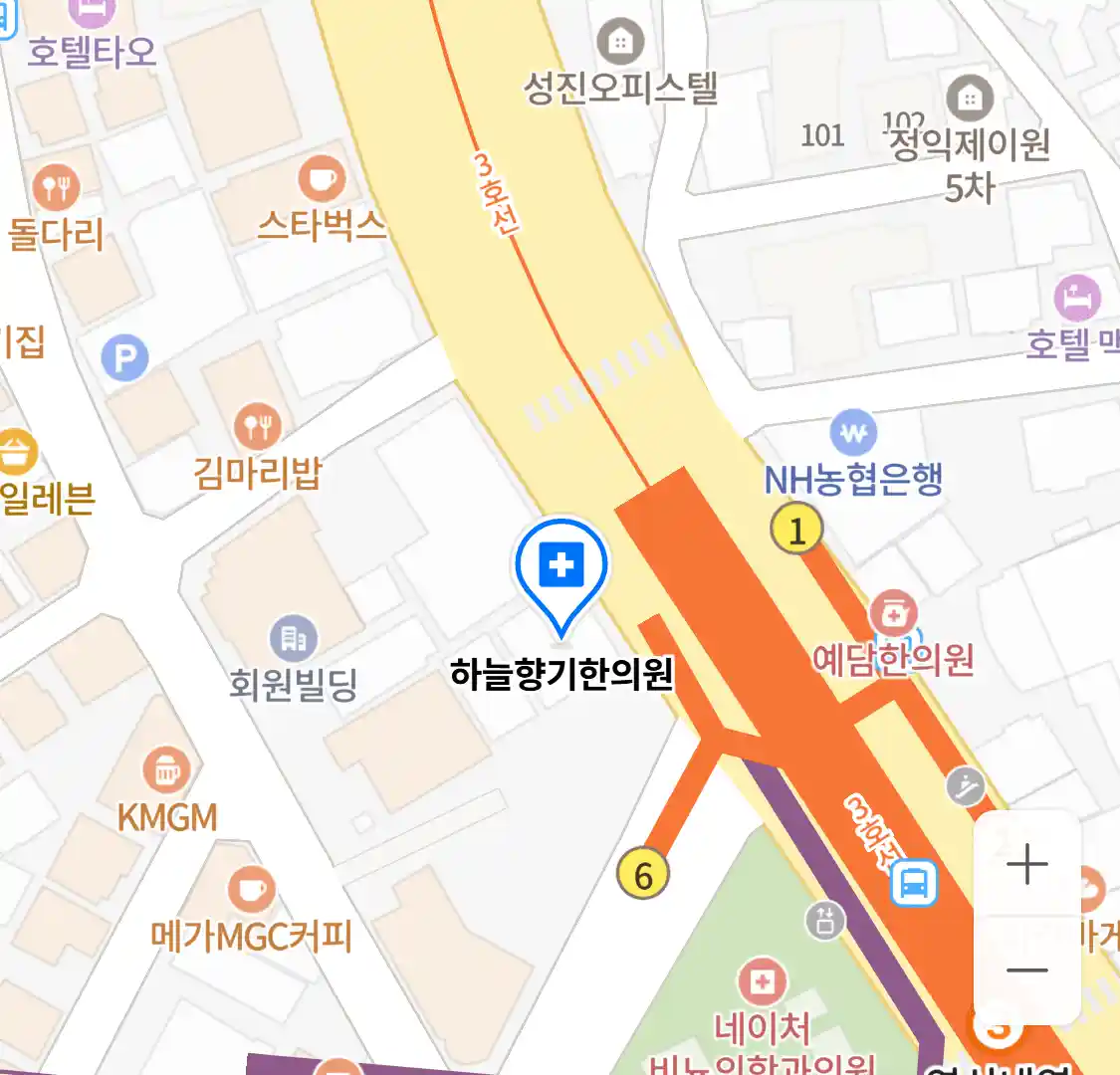1120x1075 pixels.
Task: Open the 예담한의원 clinic marker
Action: (x=894, y=615)
